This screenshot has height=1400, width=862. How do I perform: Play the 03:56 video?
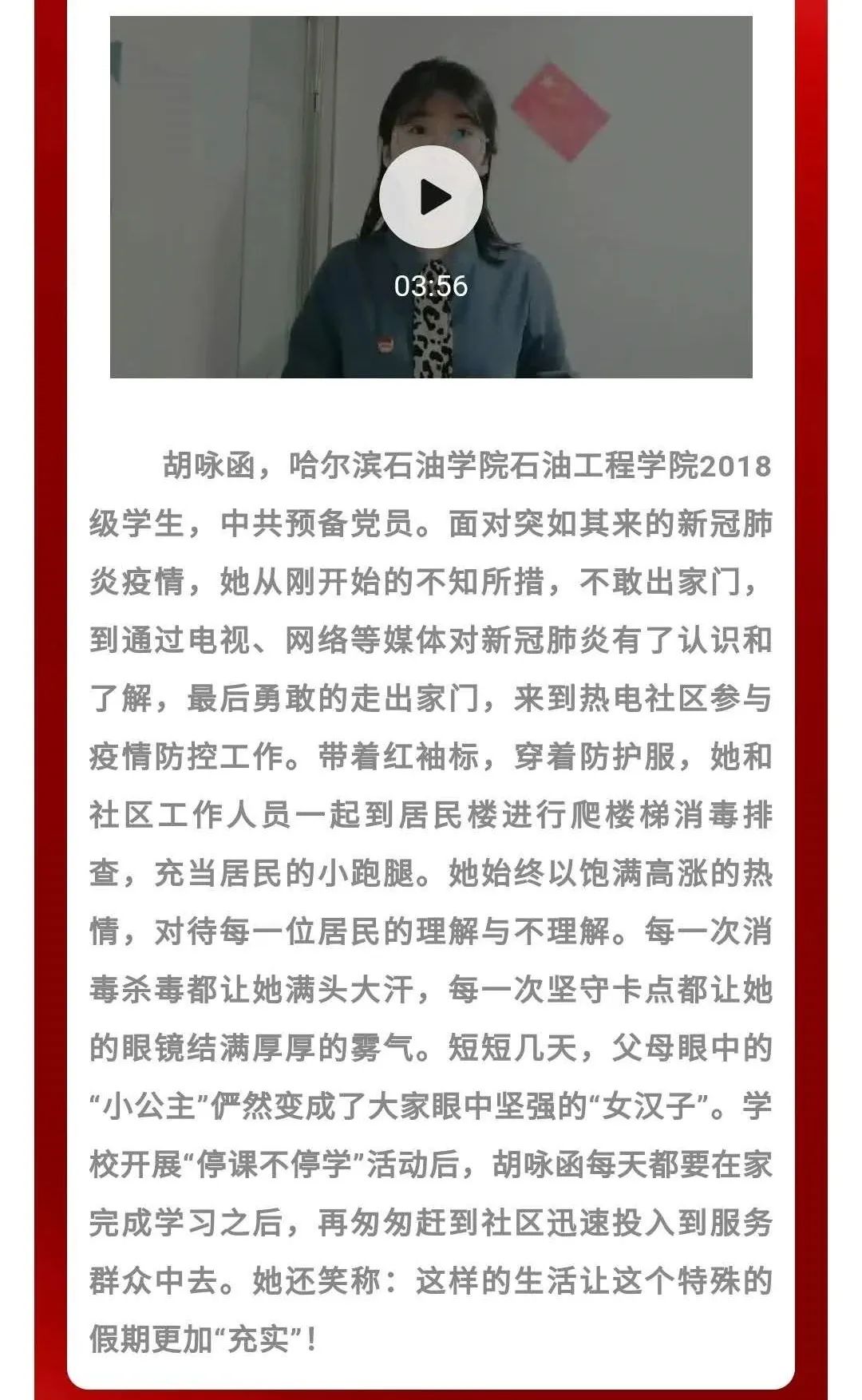pyautogui.click(x=431, y=196)
